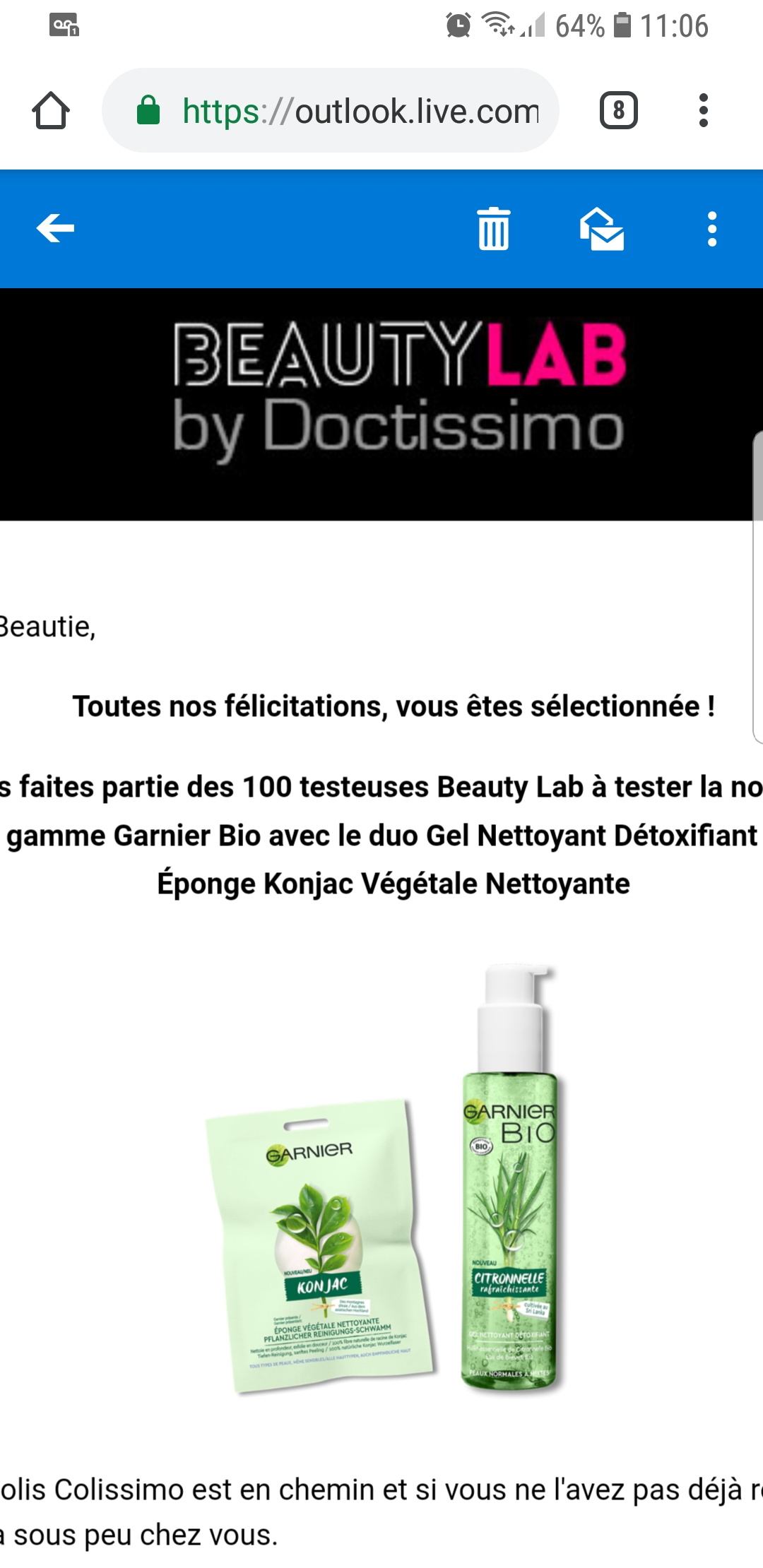Open the email's overflow menu

click(x=711, y=229)
